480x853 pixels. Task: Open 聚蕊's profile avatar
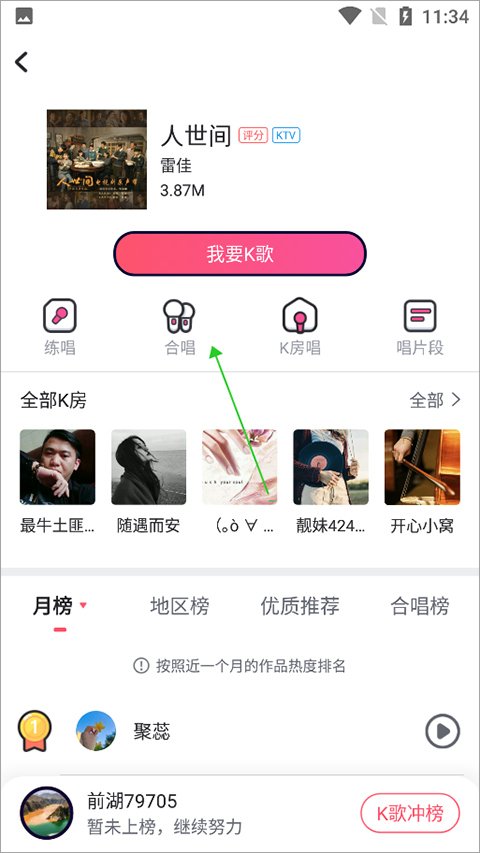point(96,731)
